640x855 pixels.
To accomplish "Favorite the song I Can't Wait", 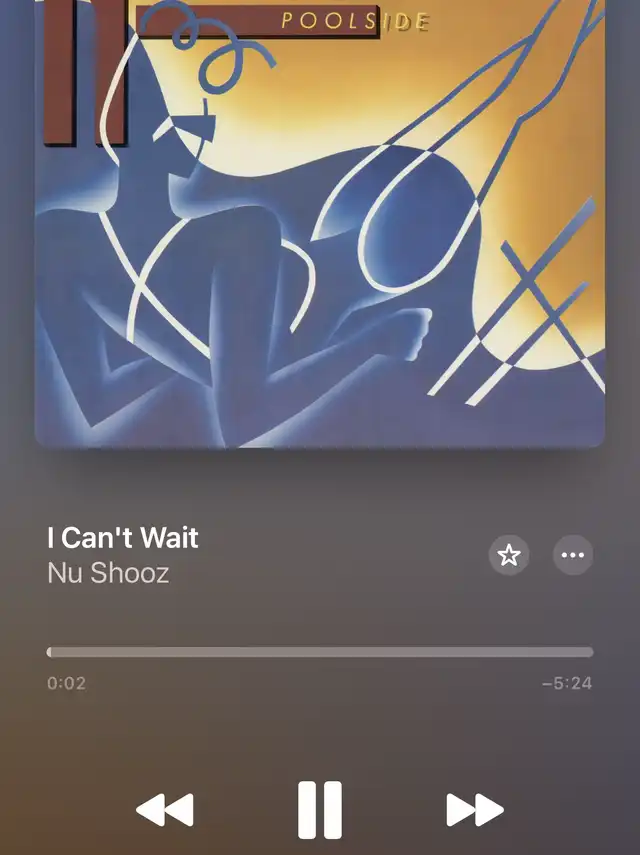I will pos(509,555).
